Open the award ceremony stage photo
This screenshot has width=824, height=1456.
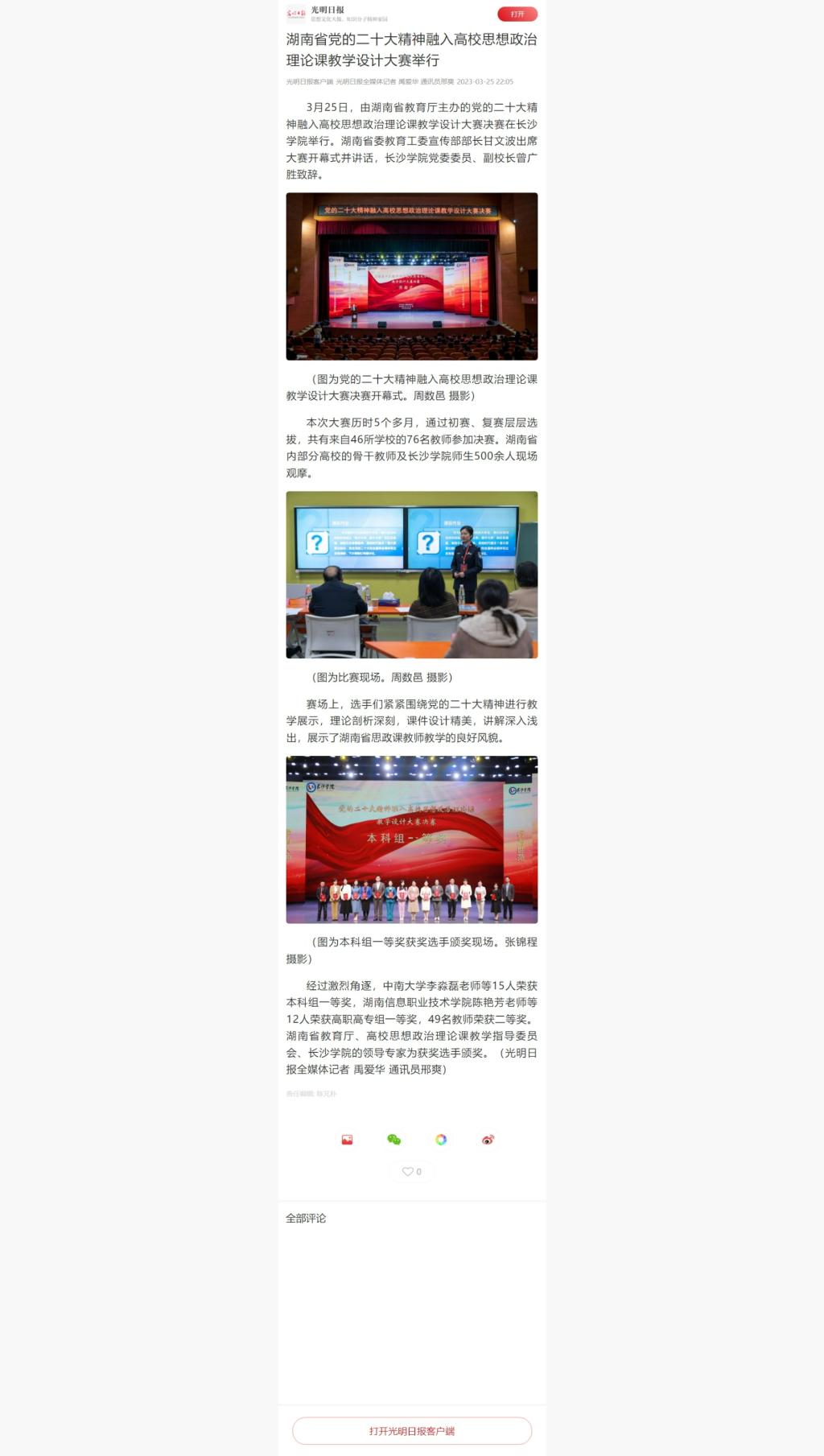412,839
